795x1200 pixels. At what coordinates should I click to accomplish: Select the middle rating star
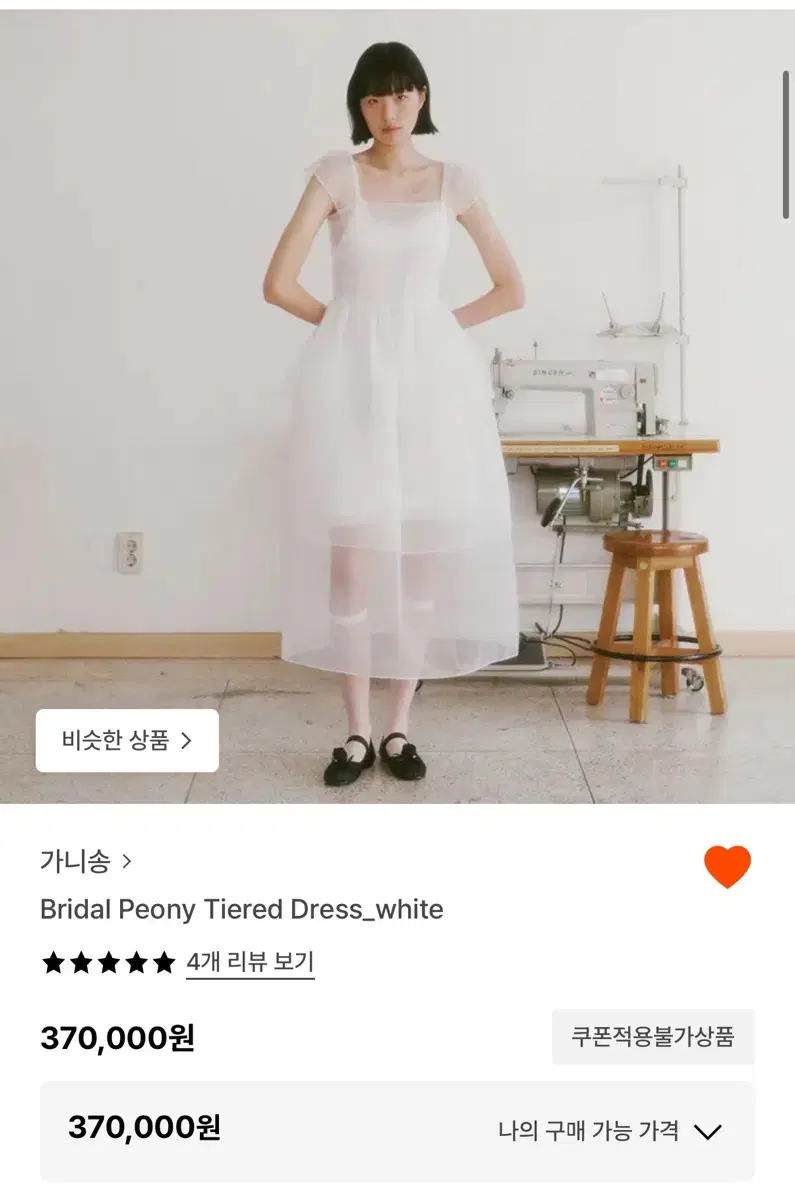[110, 964]
